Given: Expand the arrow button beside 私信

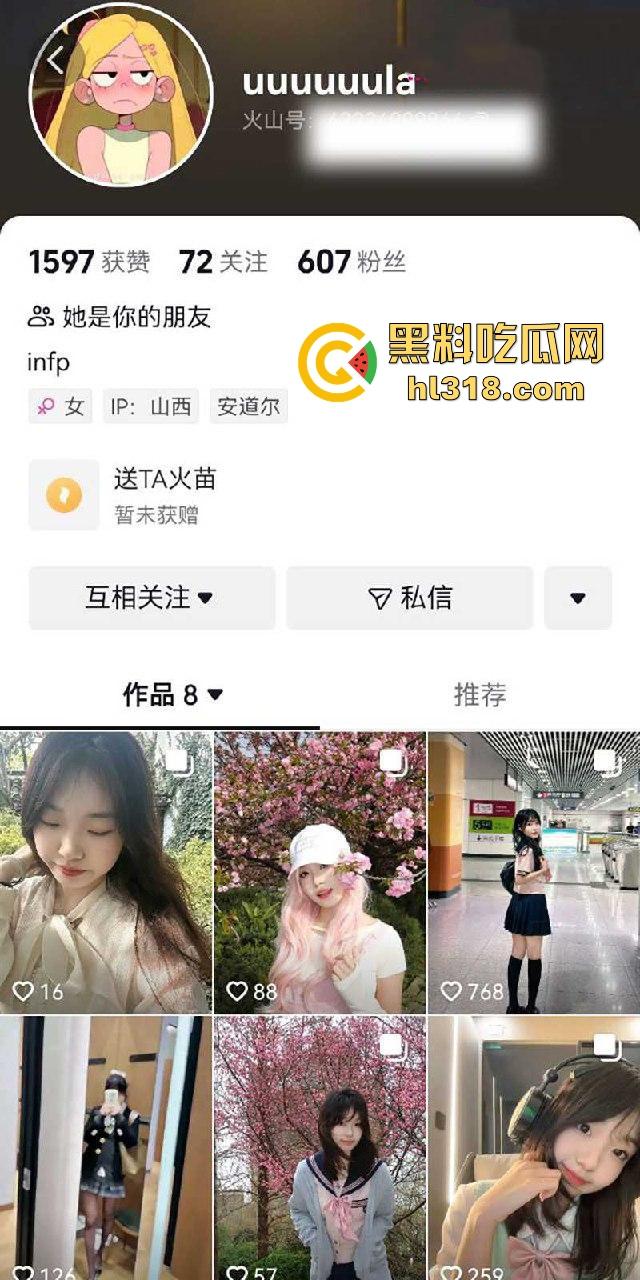Looking at the screenshot, I should click(x=577, y=598).
